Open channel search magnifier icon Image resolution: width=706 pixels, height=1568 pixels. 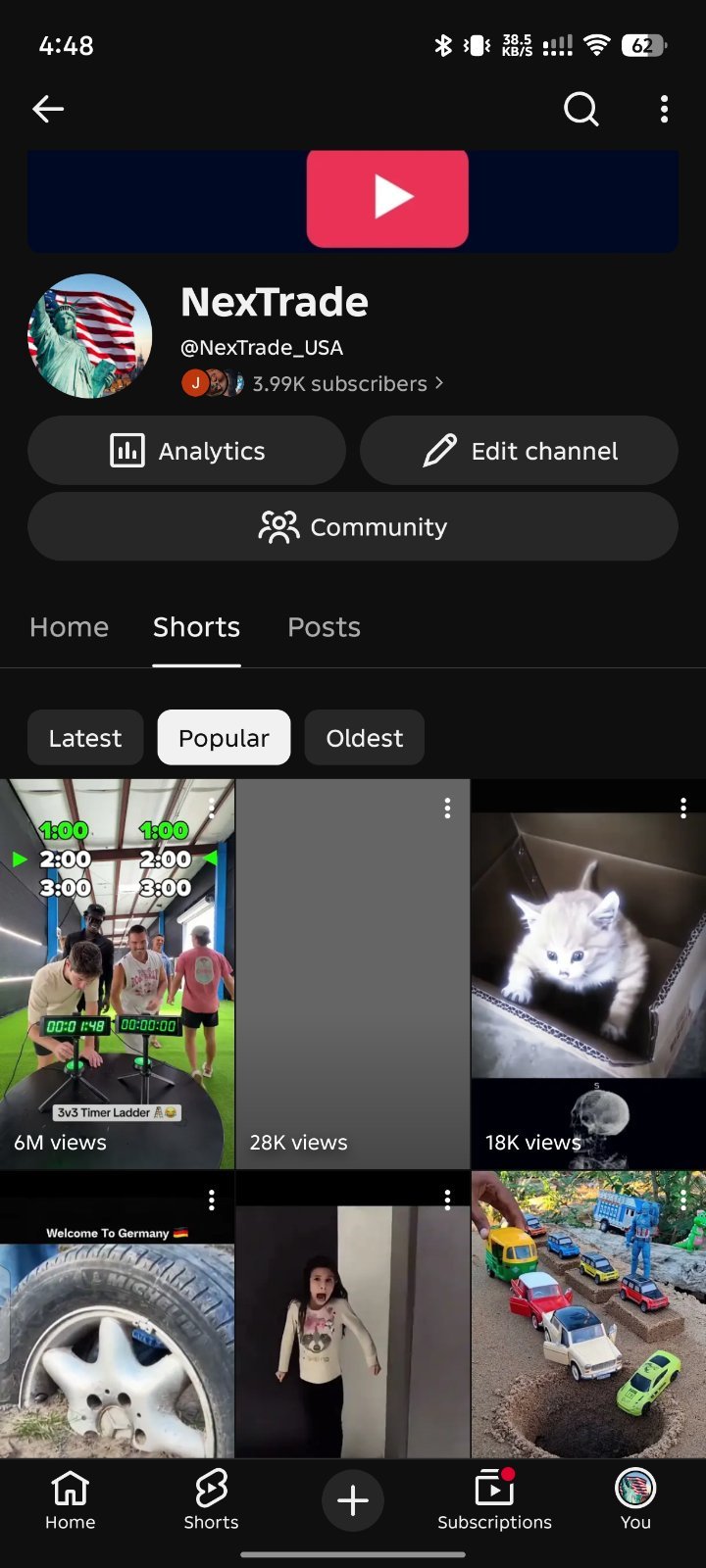click(x=581, y=109)
